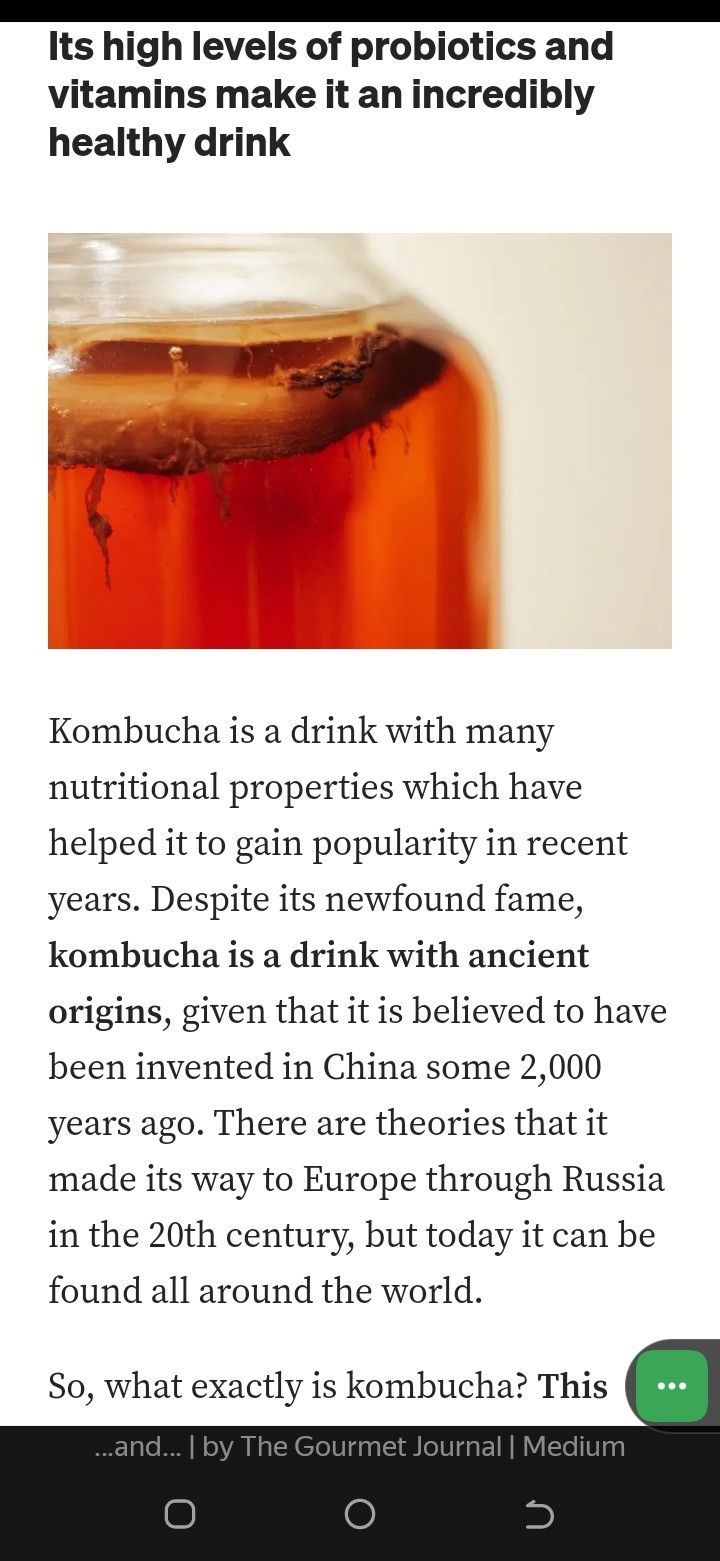Image resolution: width=720 pixels, height=1561 pixels.
Task: Open the green floating three-dots button
Action: [671, 1385]
